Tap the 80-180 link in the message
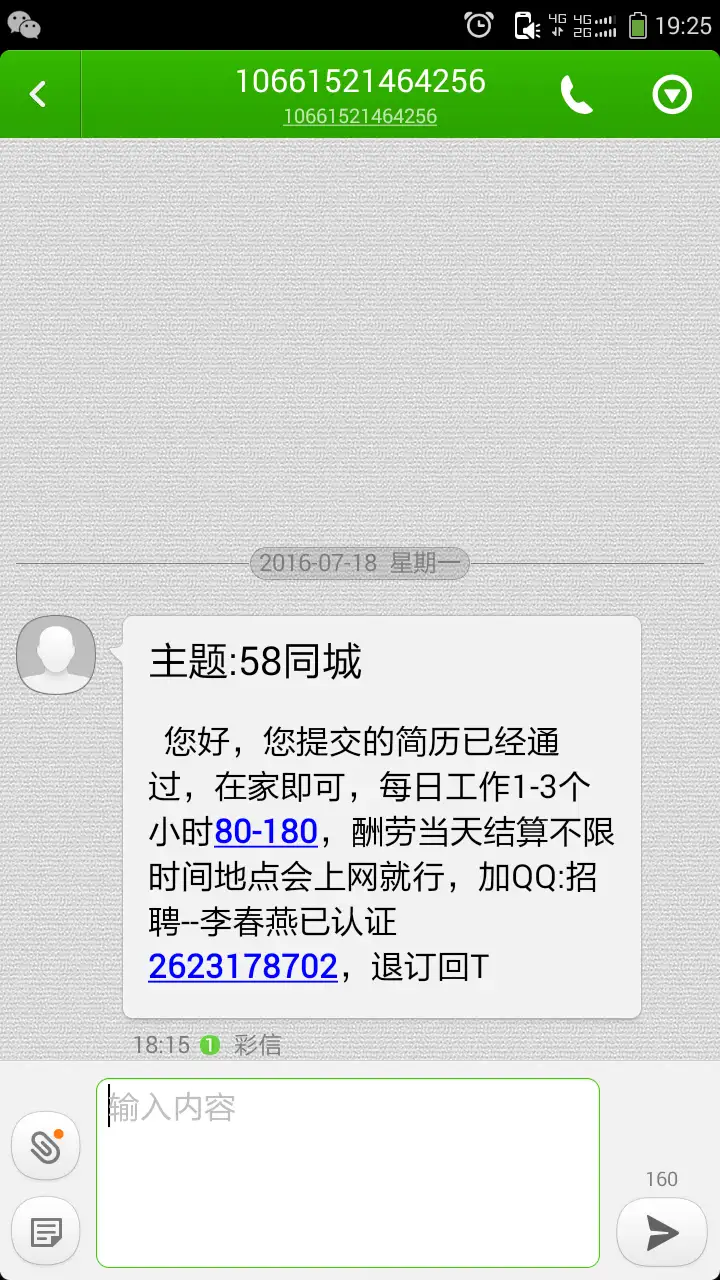Viewport: 720px width, 1280px height. coord(266,831)
